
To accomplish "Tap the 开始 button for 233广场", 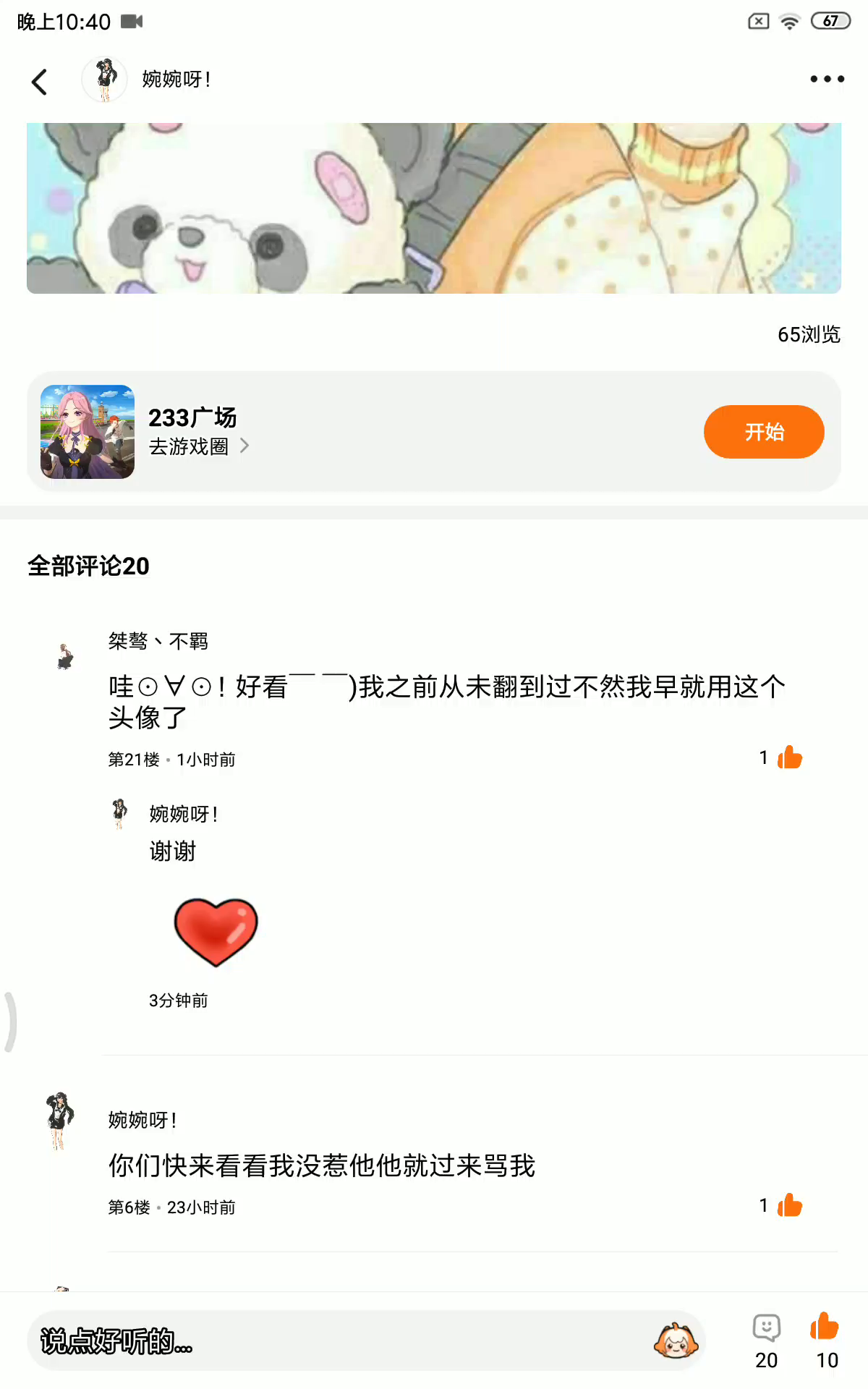I will 763,432.
